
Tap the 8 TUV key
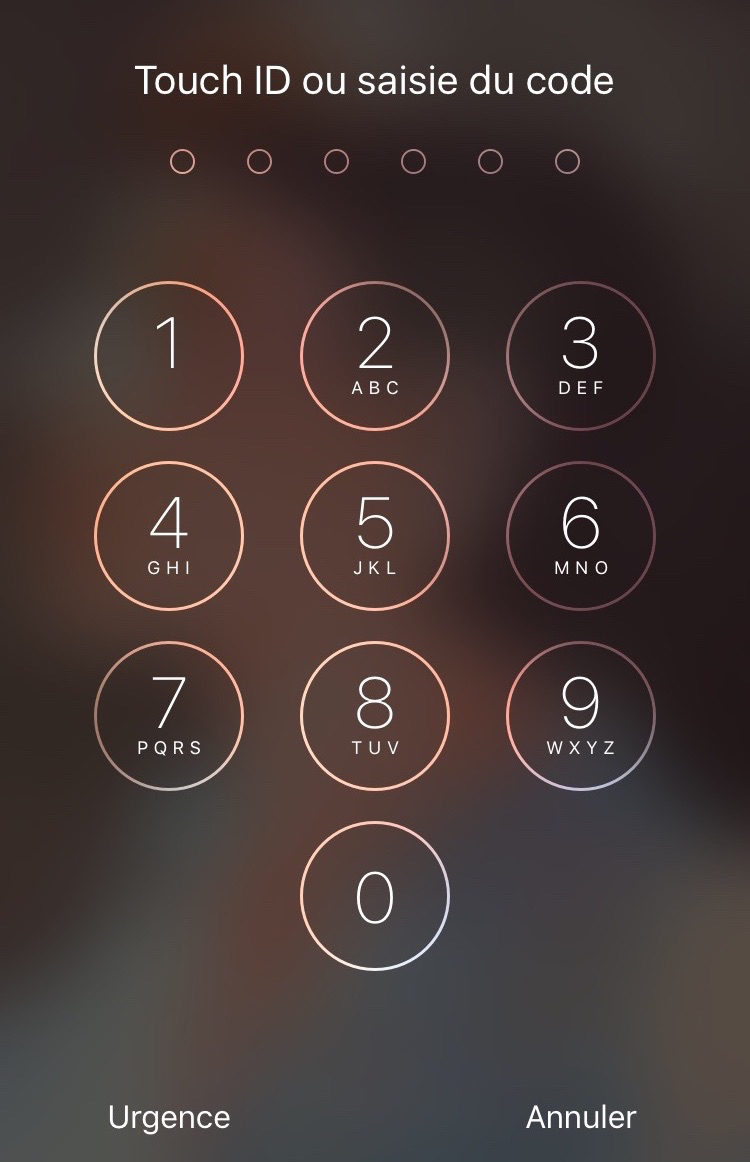coord(375,716)
